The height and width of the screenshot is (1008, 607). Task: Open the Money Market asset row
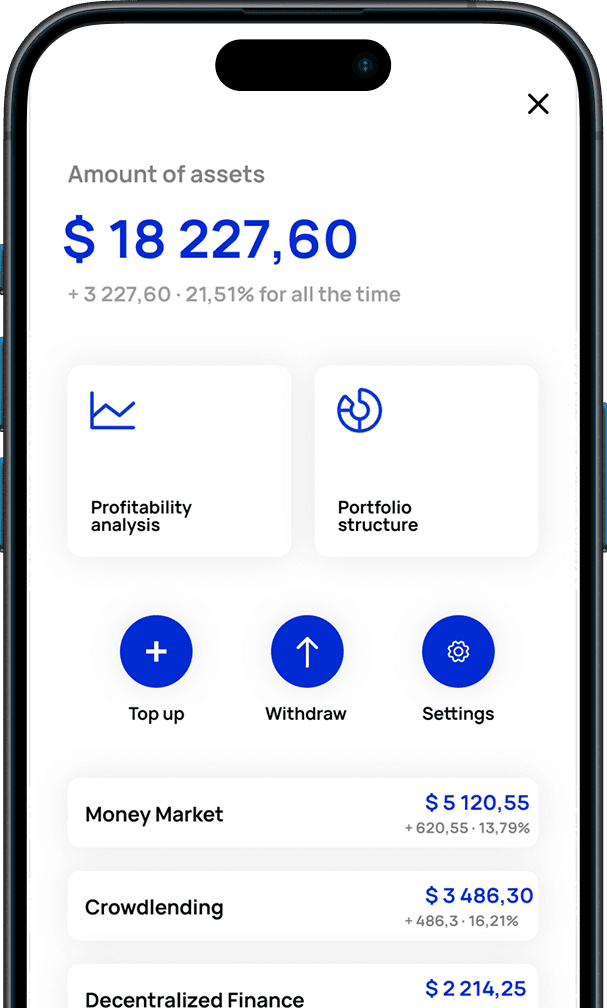(x=302, y=813)
